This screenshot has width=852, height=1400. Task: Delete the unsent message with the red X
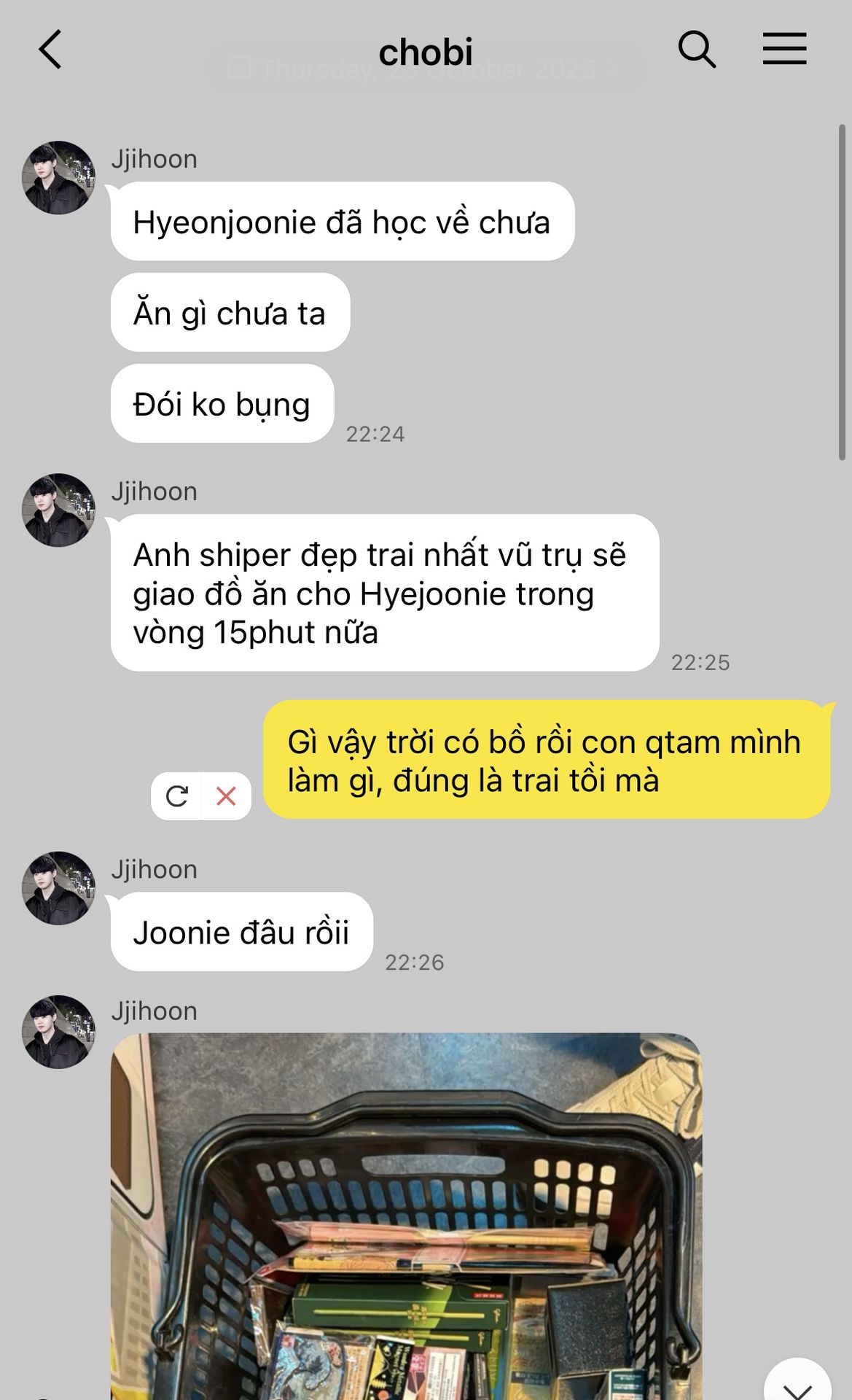(x=226, y=796)
